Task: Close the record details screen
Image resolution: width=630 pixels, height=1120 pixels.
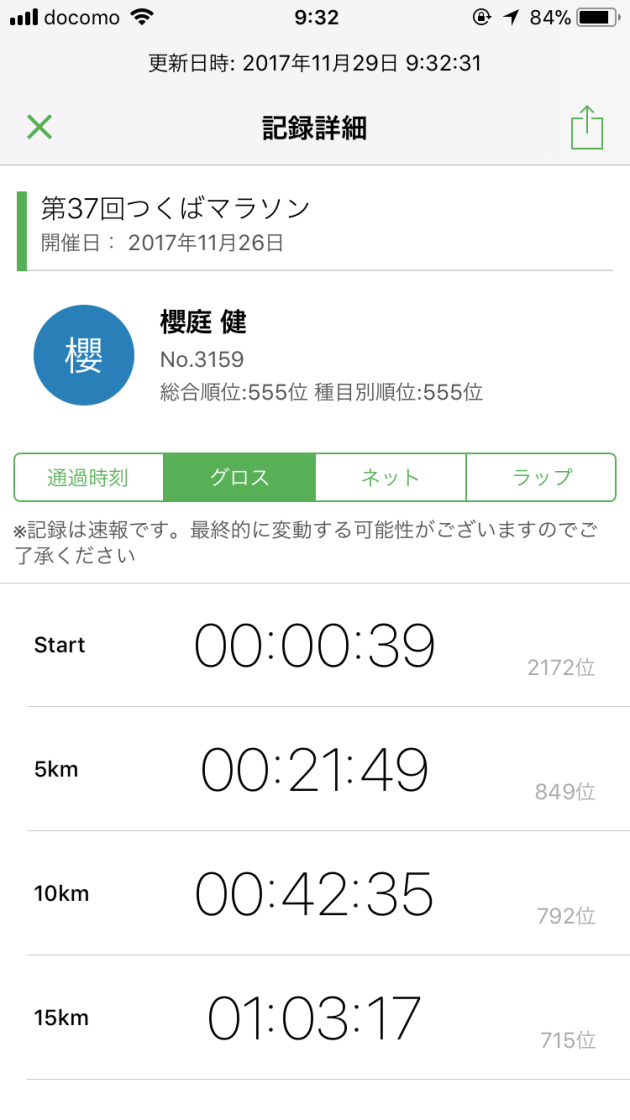Action: coord(39,127)
